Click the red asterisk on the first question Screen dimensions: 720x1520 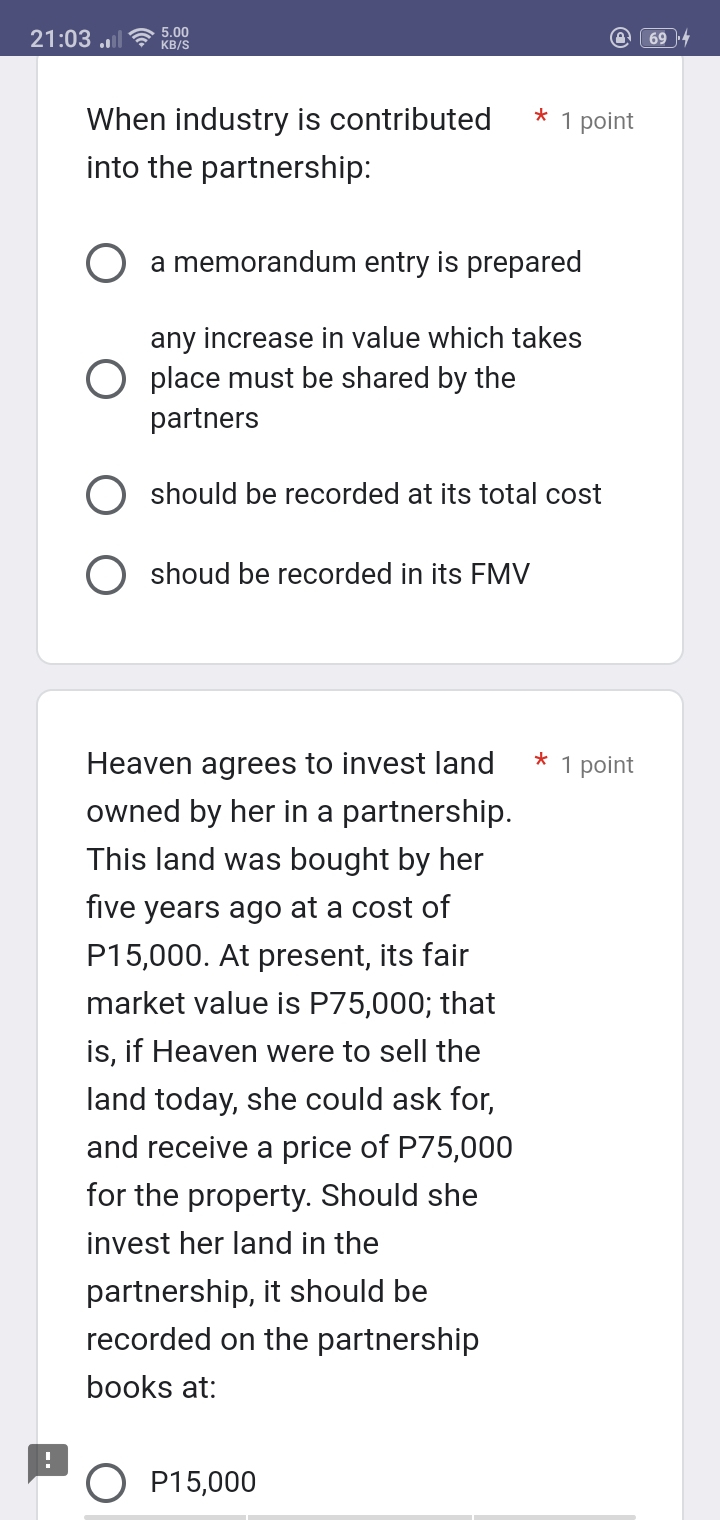tap(539, 117)
